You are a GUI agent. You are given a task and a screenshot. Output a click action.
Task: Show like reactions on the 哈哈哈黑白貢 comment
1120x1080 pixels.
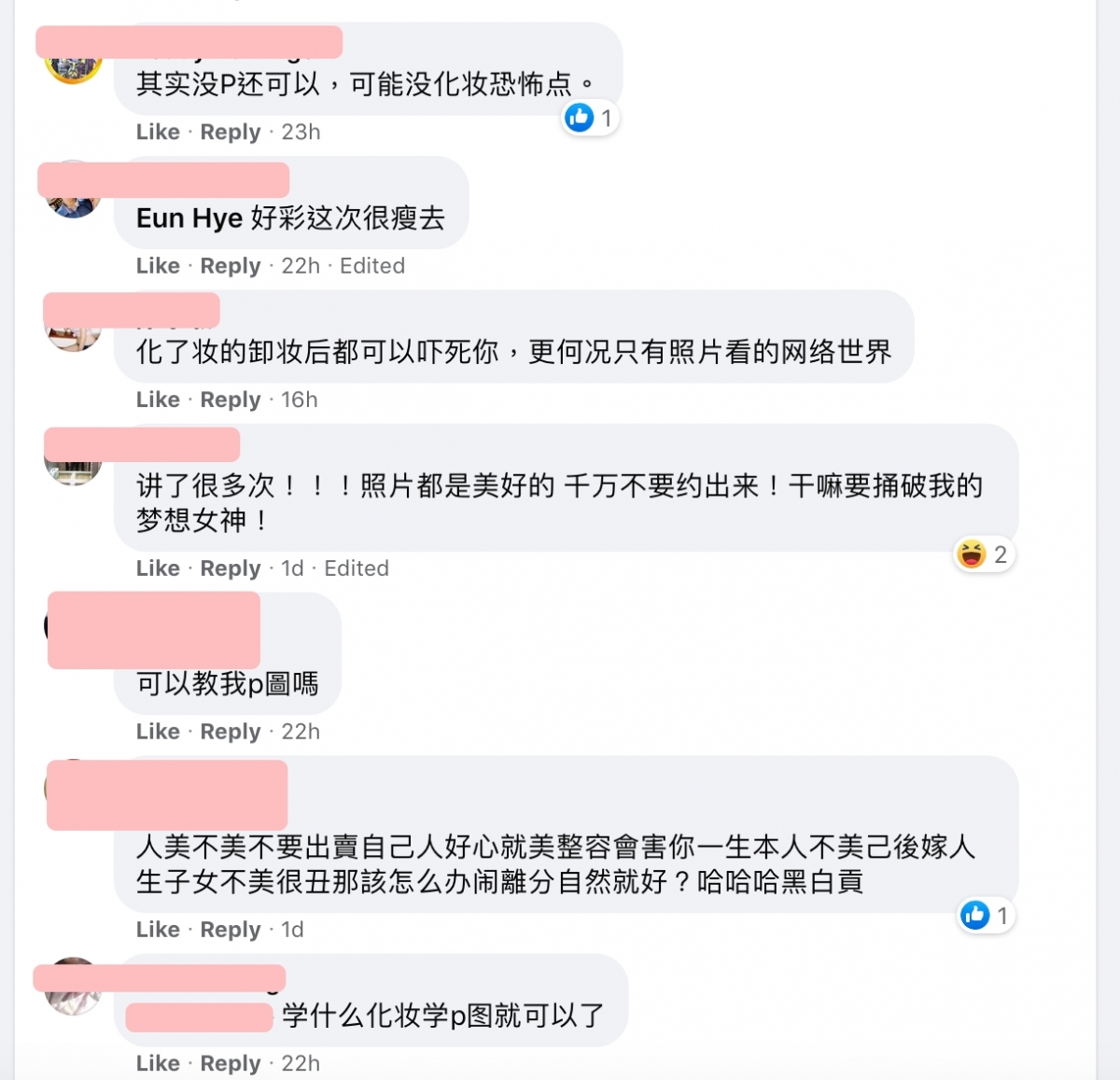point(986,916)
